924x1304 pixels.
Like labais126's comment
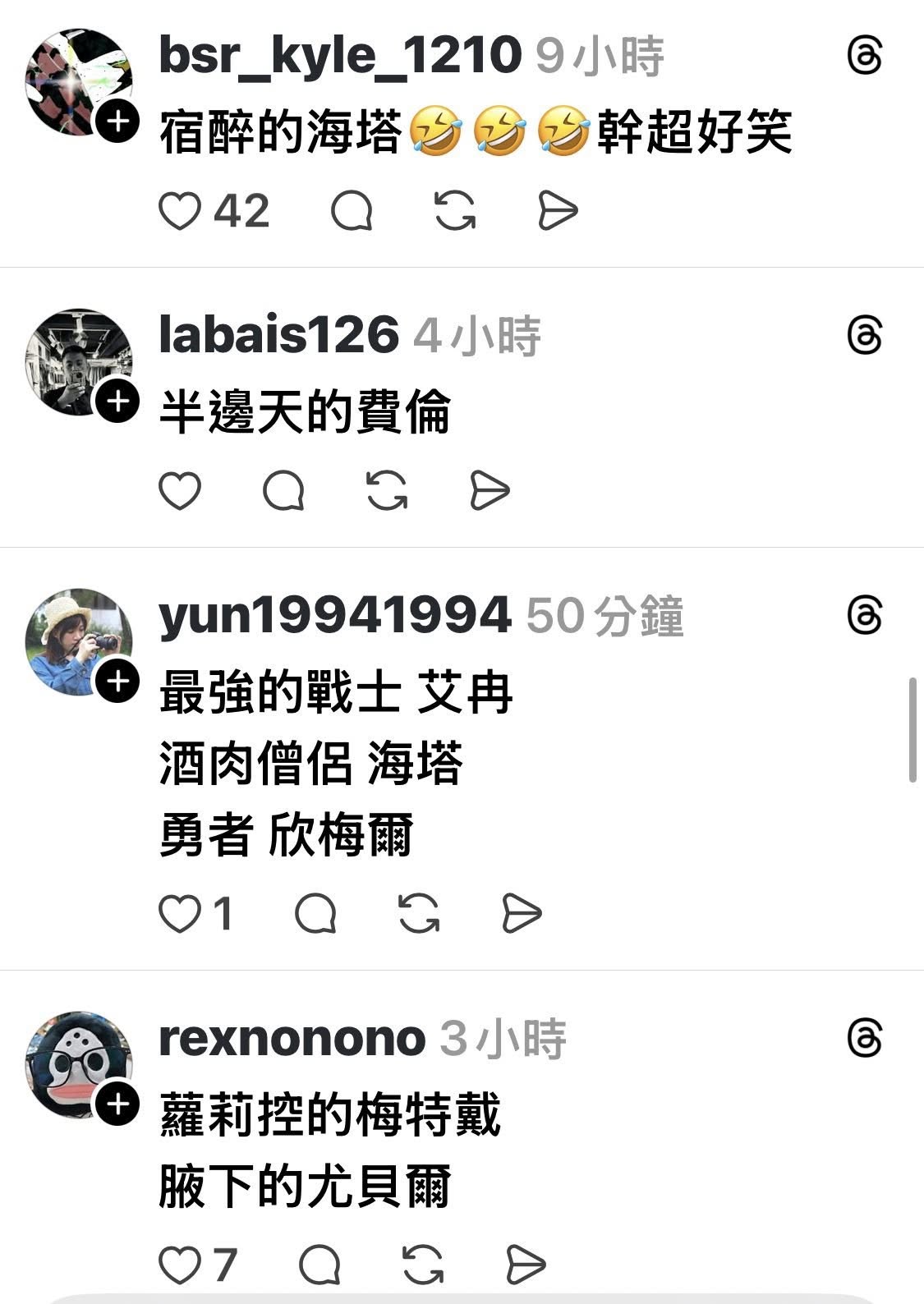[x=180, y=491]
